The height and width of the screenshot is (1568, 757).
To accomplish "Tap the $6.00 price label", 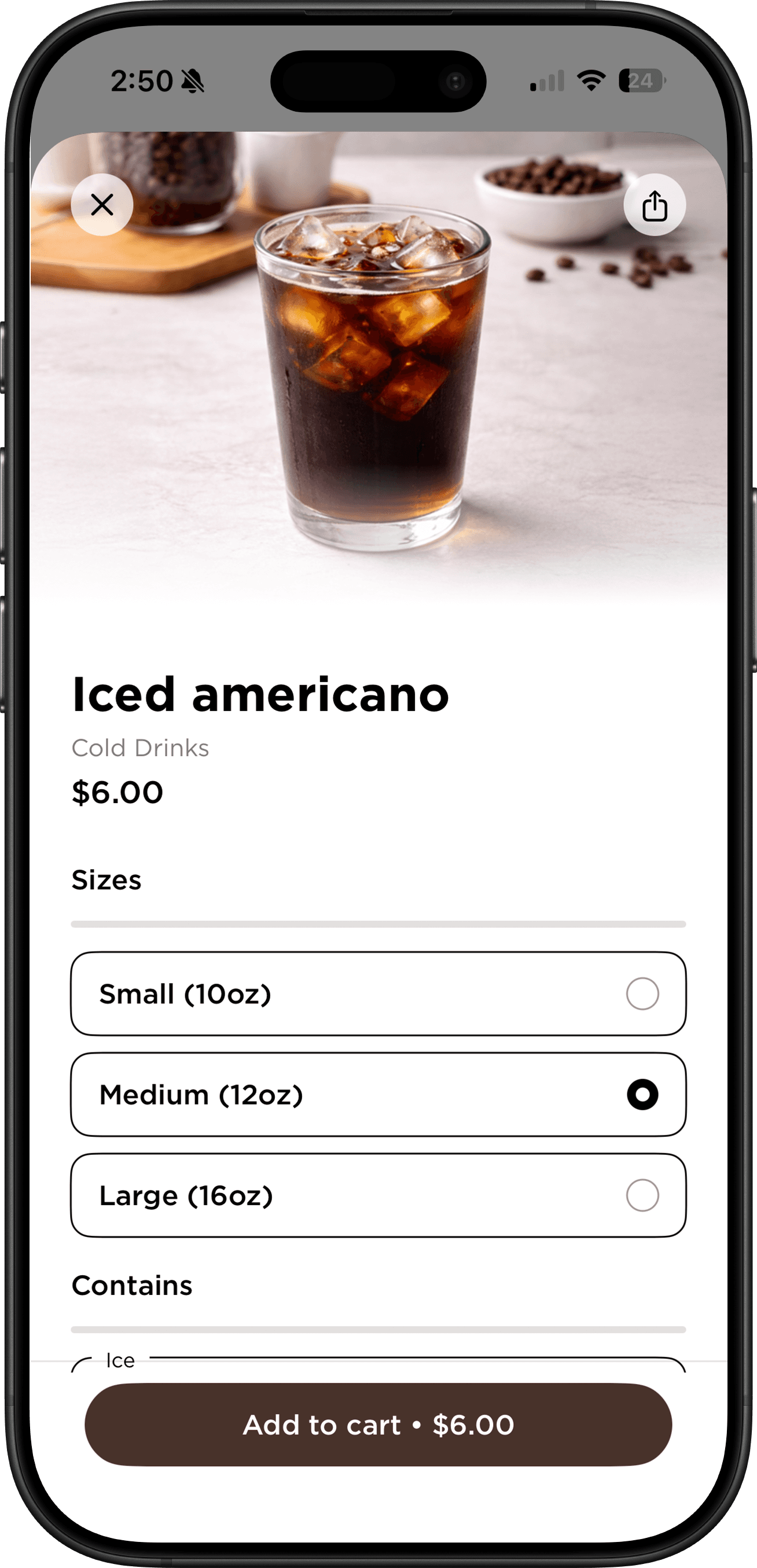I will tap(117, 792).
